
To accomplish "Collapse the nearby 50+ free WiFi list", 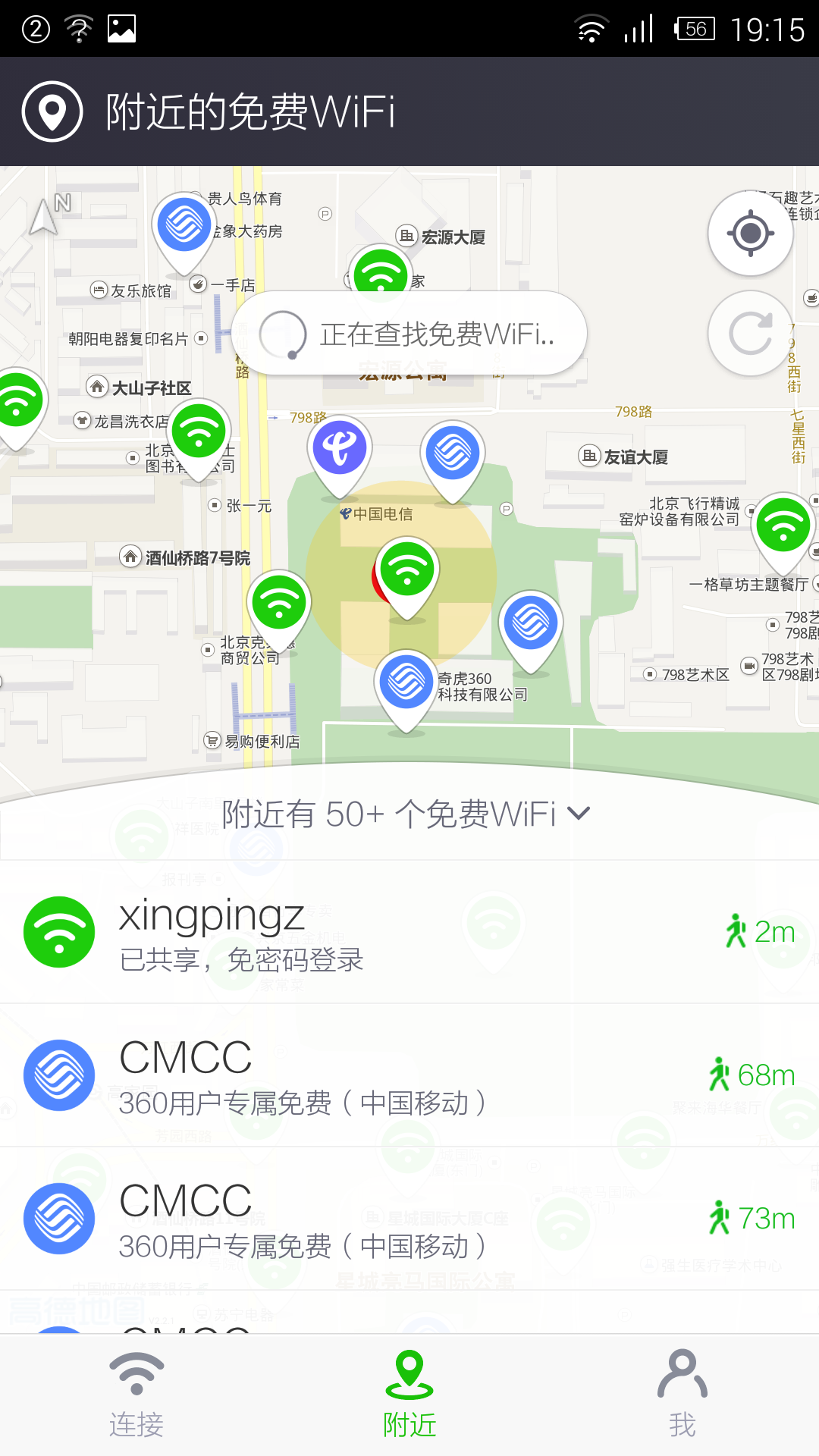I will (x=406, y=814).
